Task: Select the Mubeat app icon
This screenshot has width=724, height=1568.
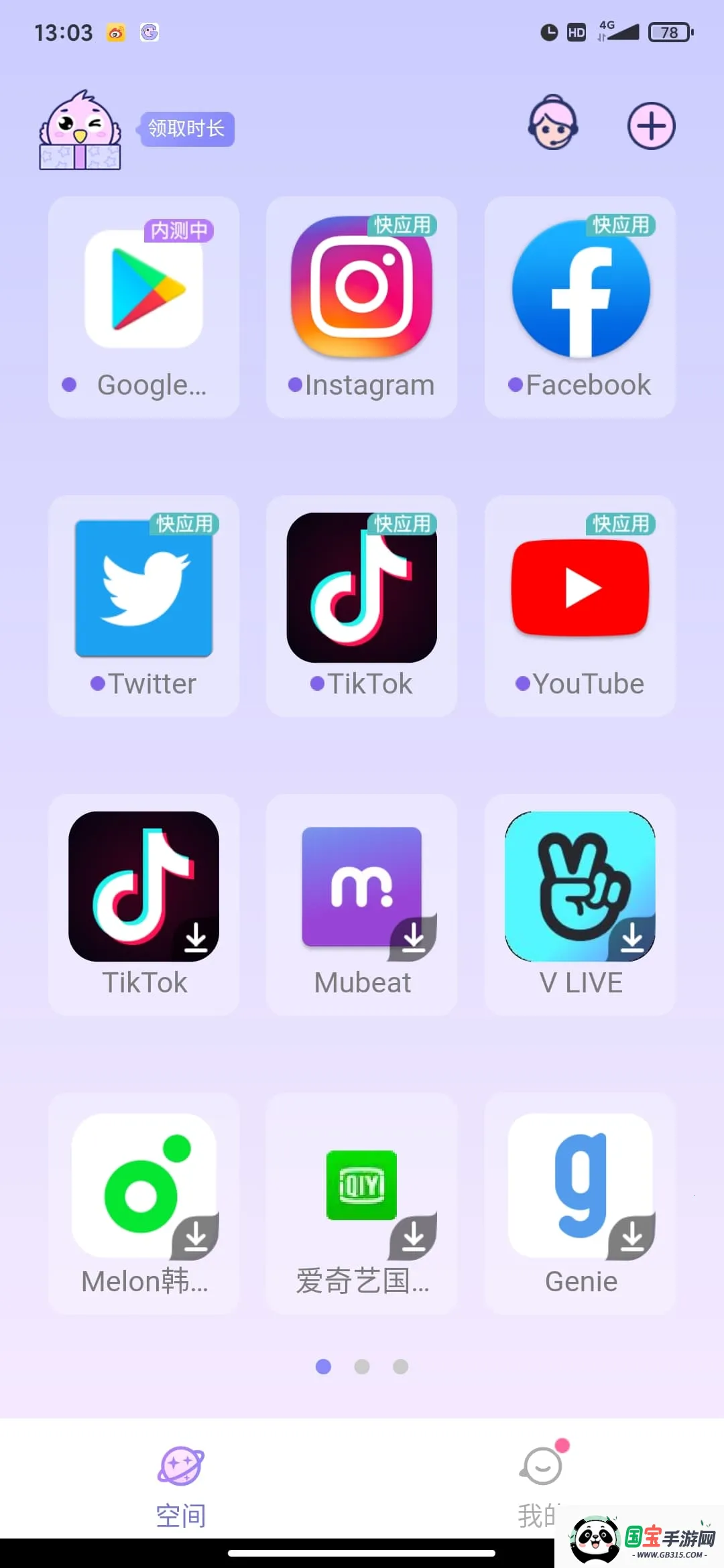Action: click(x=361, y=887)
